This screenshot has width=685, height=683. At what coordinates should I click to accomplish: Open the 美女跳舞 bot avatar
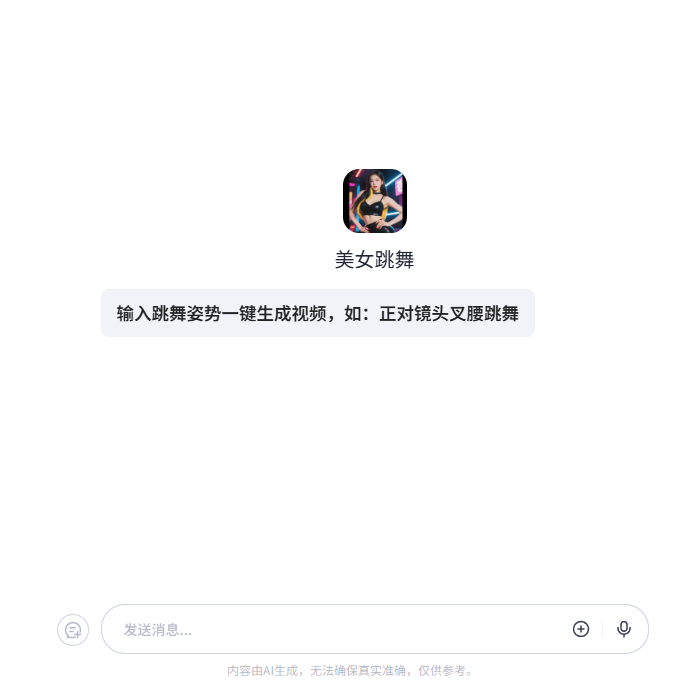(374, 201)
